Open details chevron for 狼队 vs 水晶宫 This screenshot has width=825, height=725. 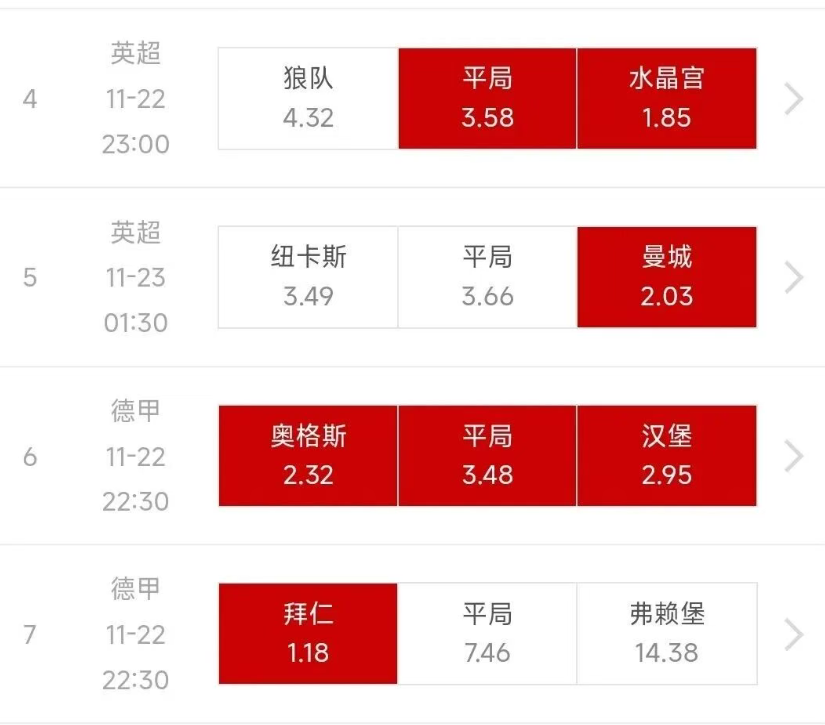point(794,99)
